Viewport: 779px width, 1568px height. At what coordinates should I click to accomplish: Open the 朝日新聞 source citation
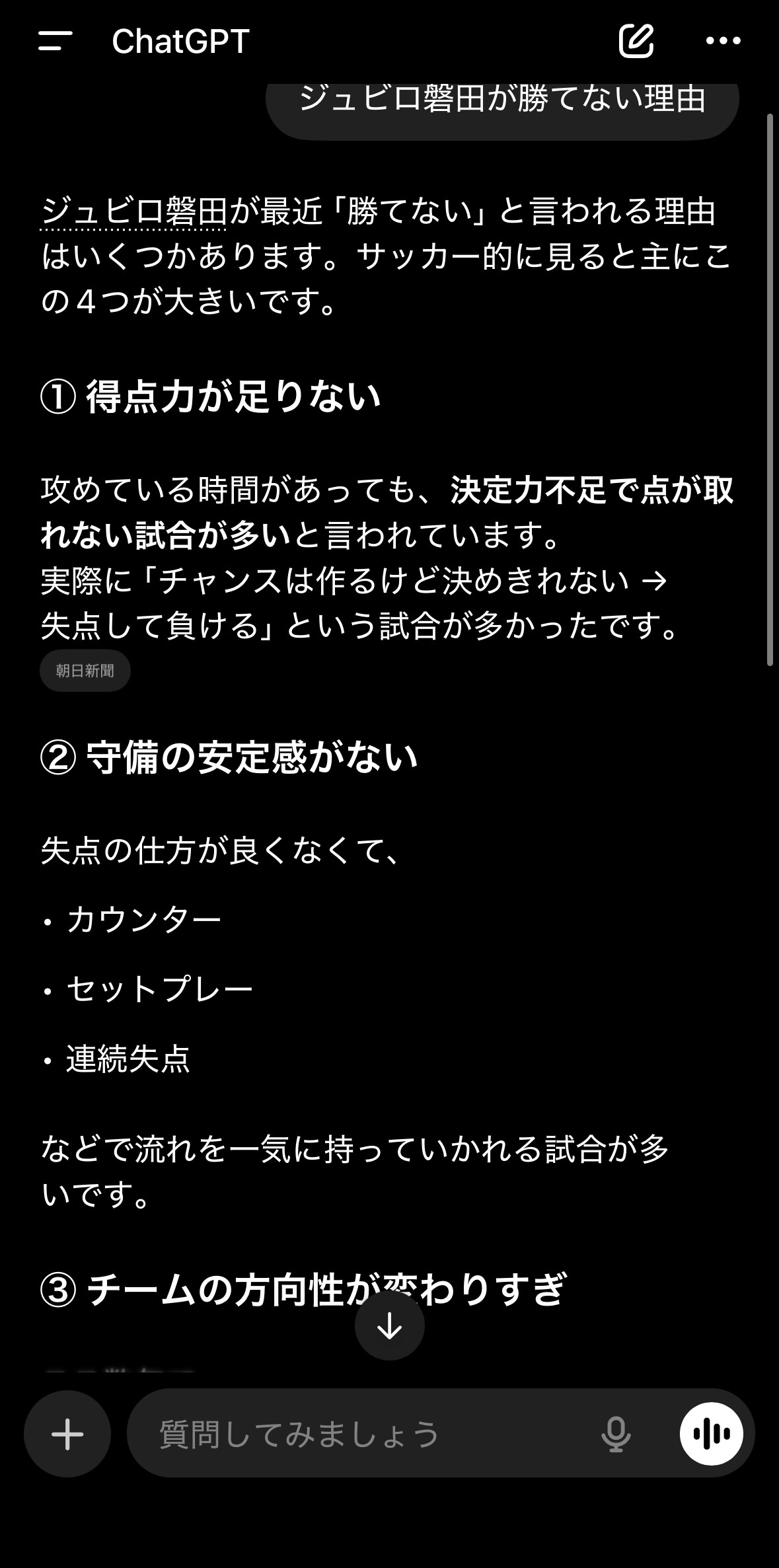[85, 671]
